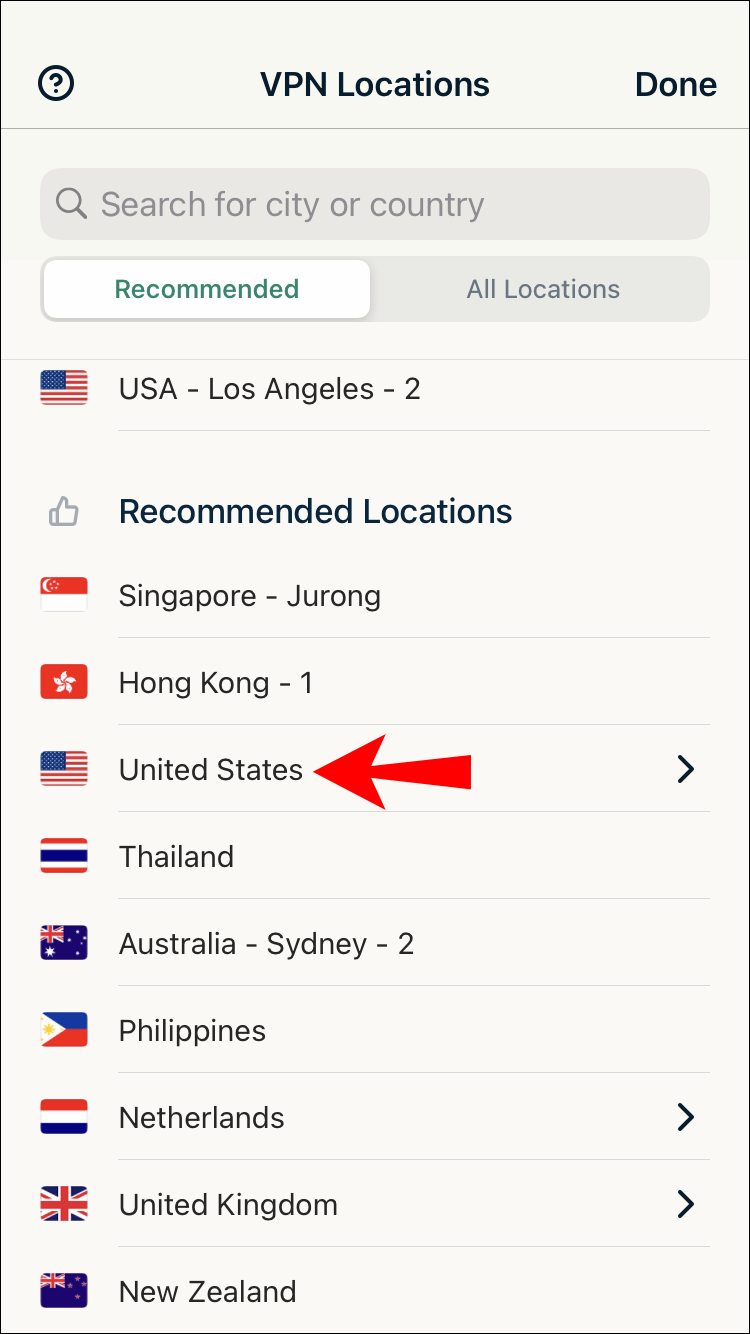Select the Philippines location

pos(192,1031)
